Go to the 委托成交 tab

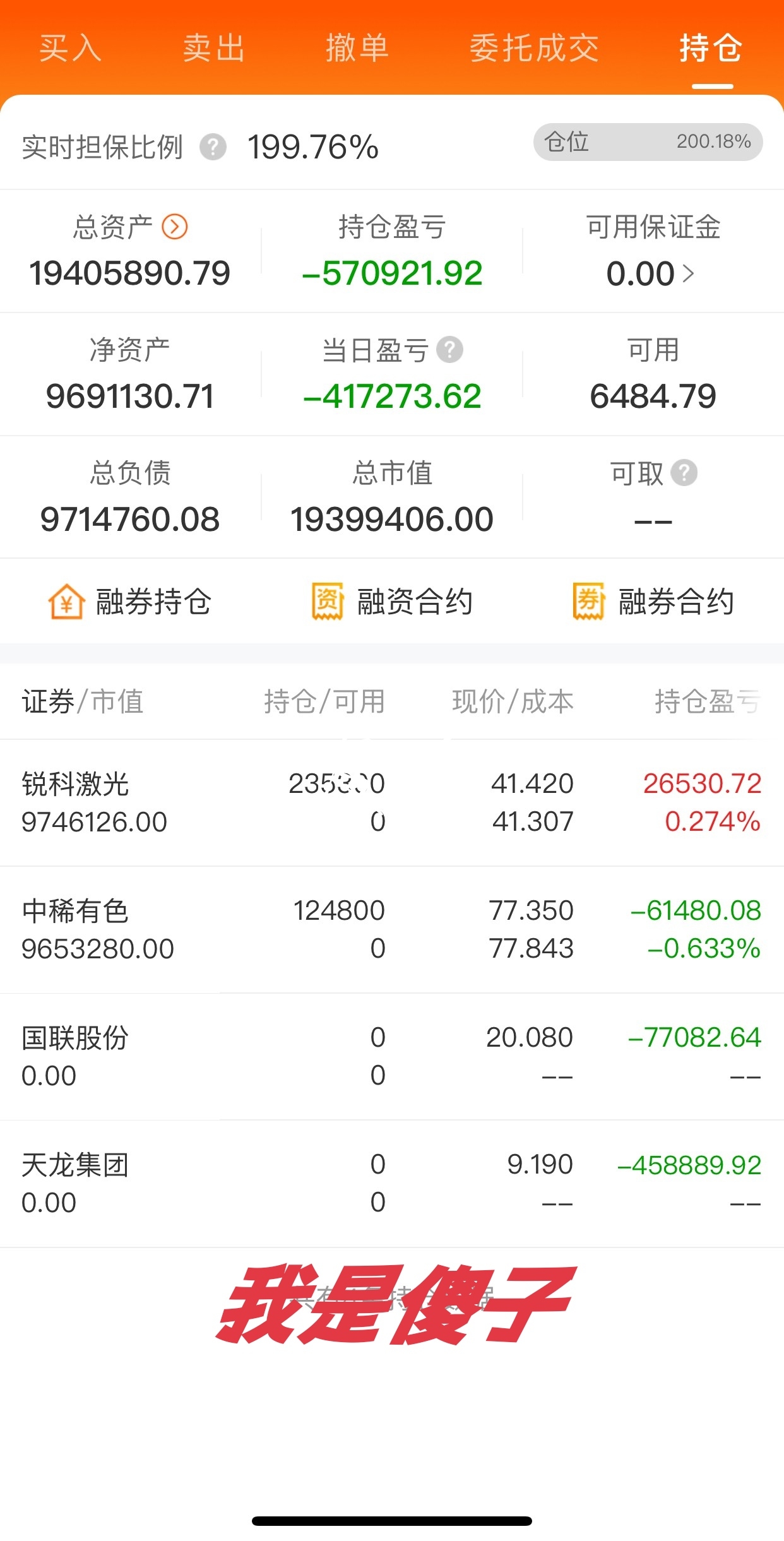534,49
